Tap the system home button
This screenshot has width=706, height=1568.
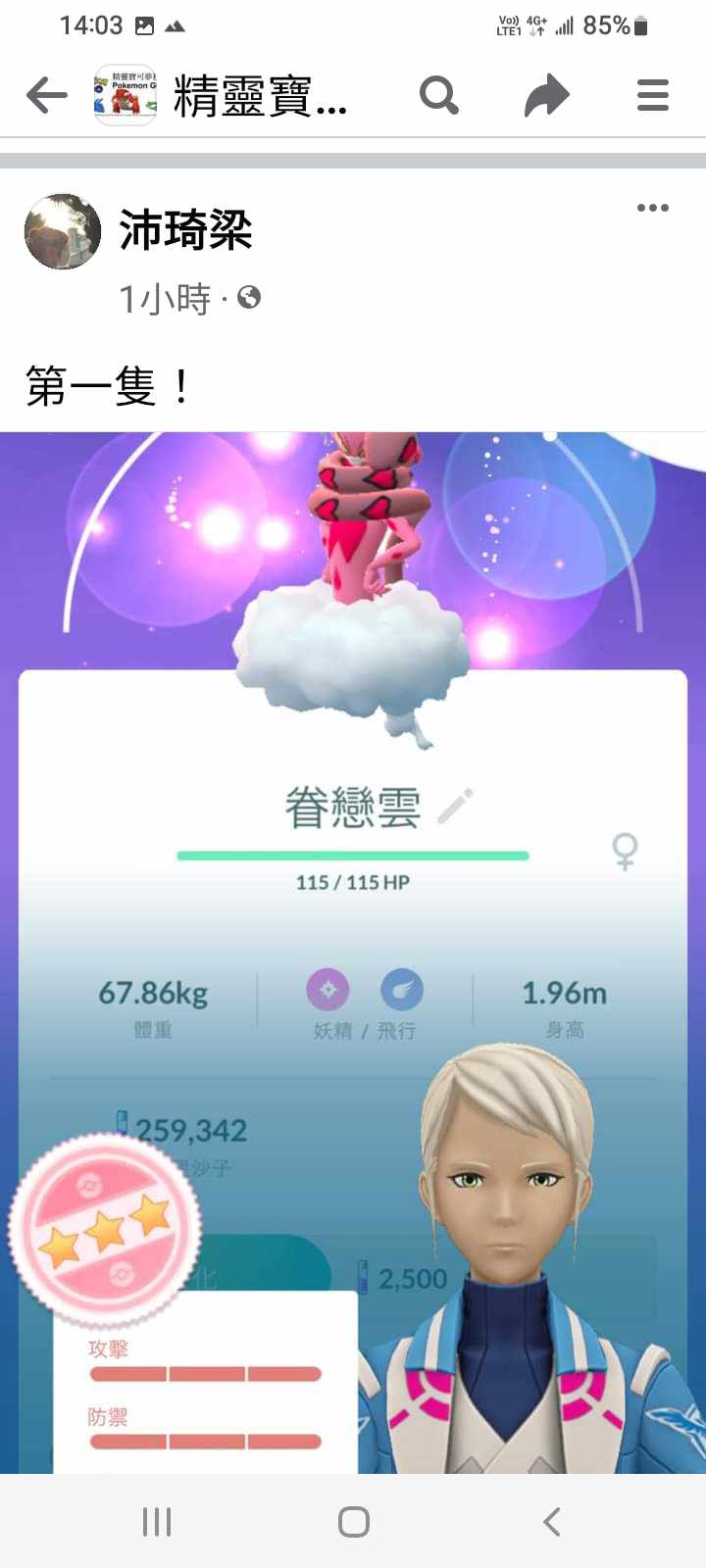(x=353, y=1521)
